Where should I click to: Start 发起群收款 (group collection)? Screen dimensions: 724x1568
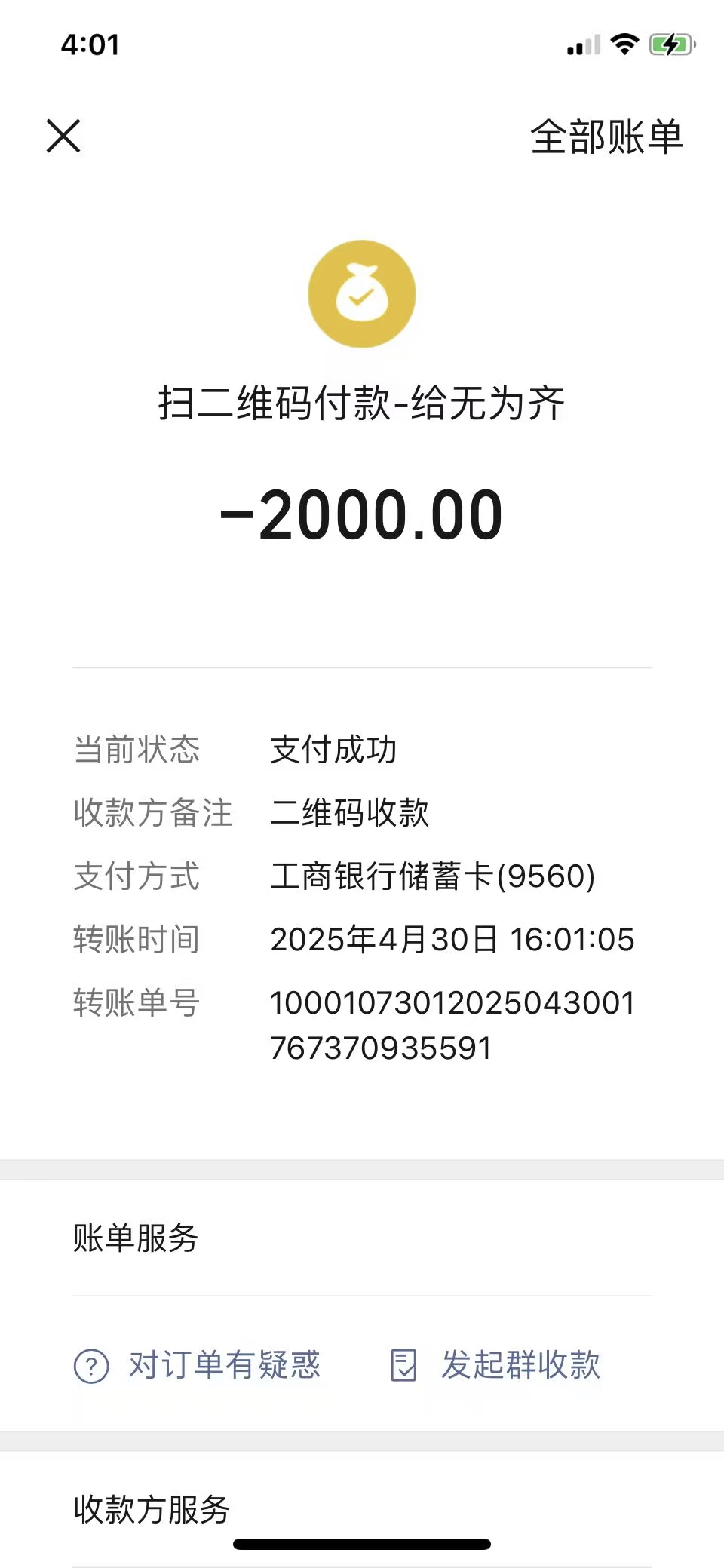coord(495,1365)
